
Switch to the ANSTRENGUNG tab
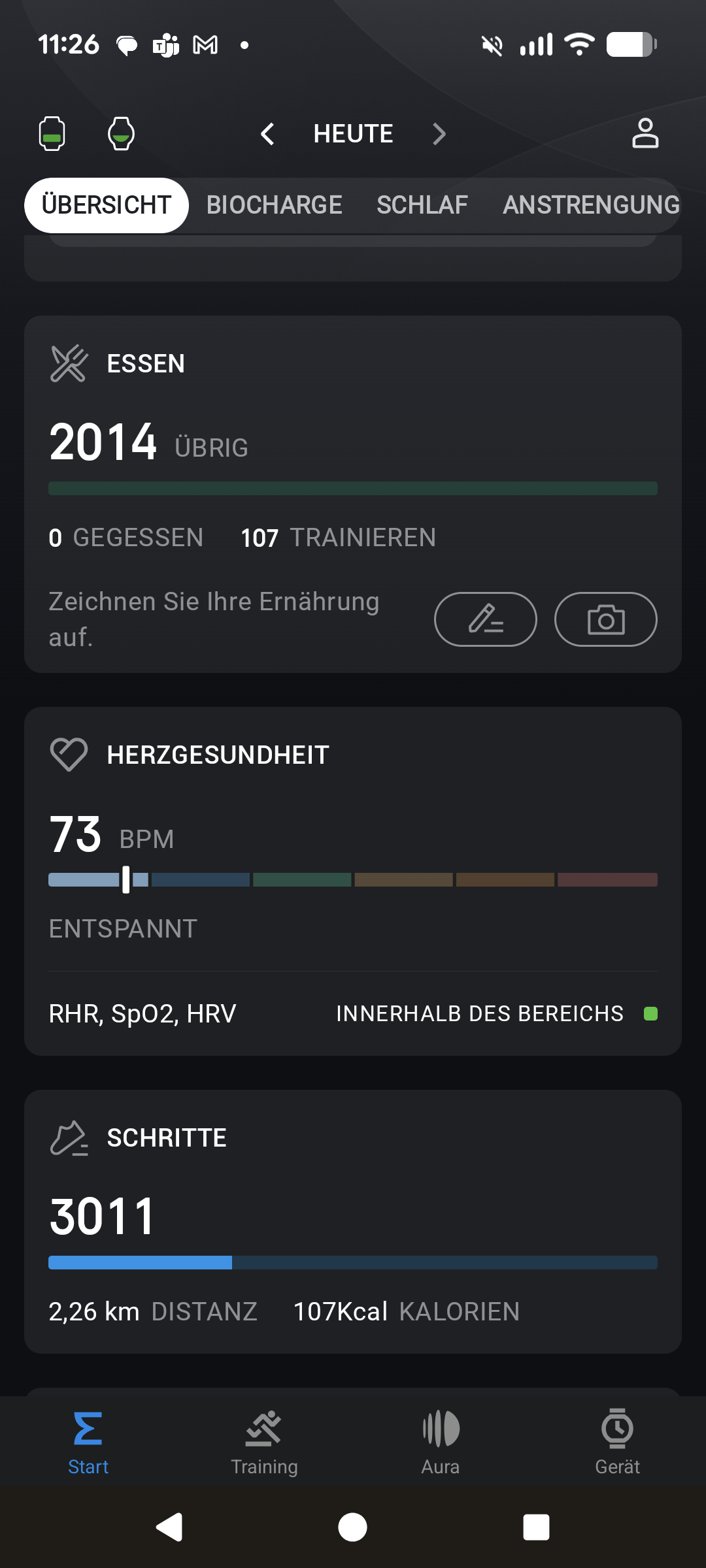coord(591,205)
